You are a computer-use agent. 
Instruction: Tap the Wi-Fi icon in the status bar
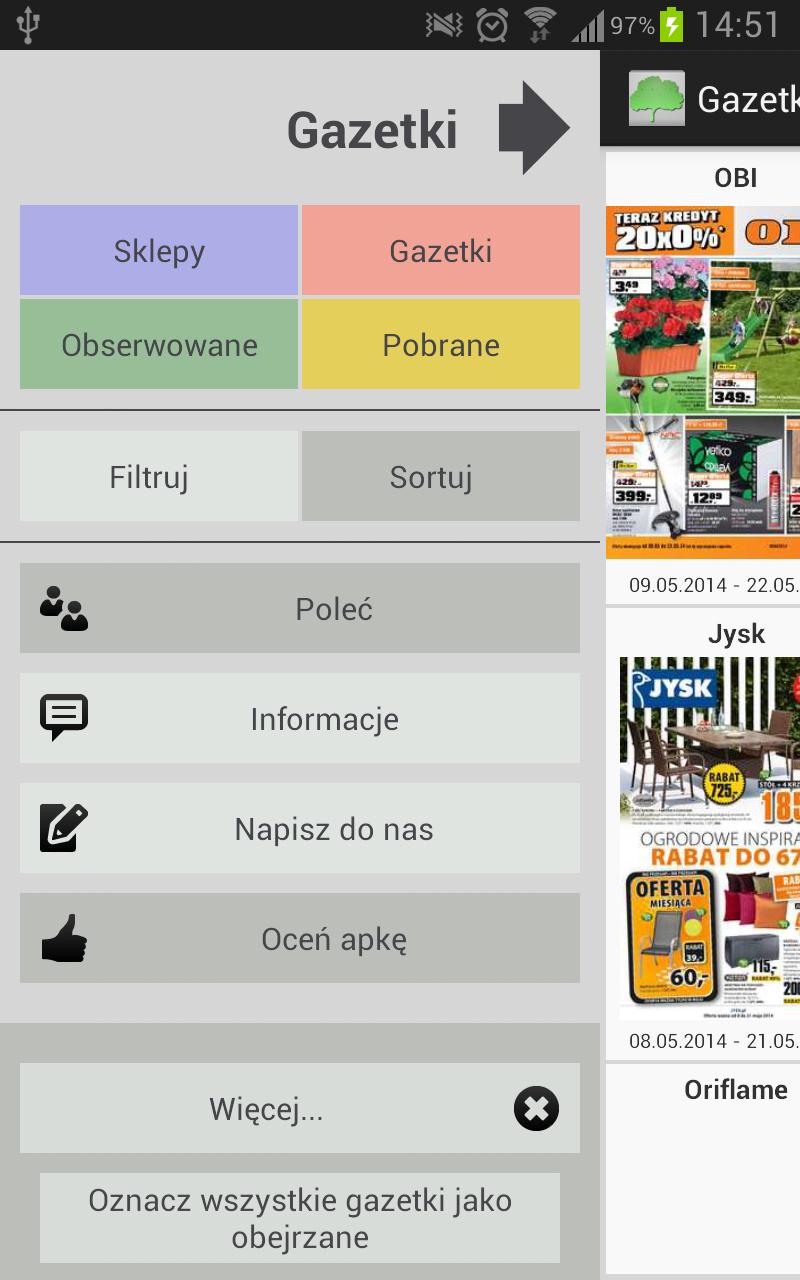click(x=537, y=23)
